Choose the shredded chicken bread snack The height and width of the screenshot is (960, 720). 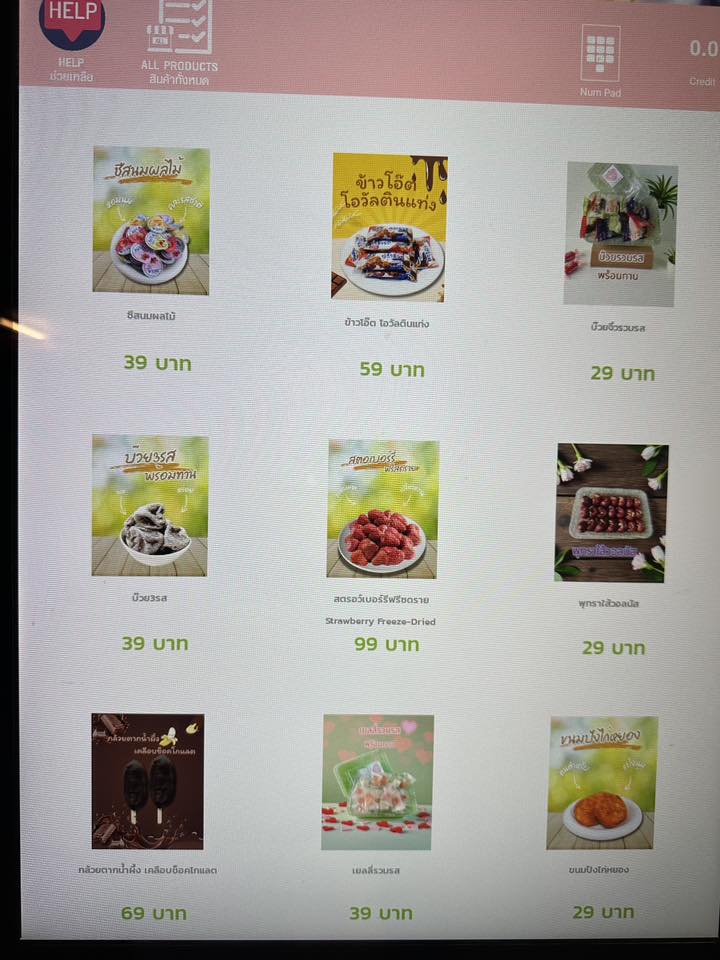[602, 782]
